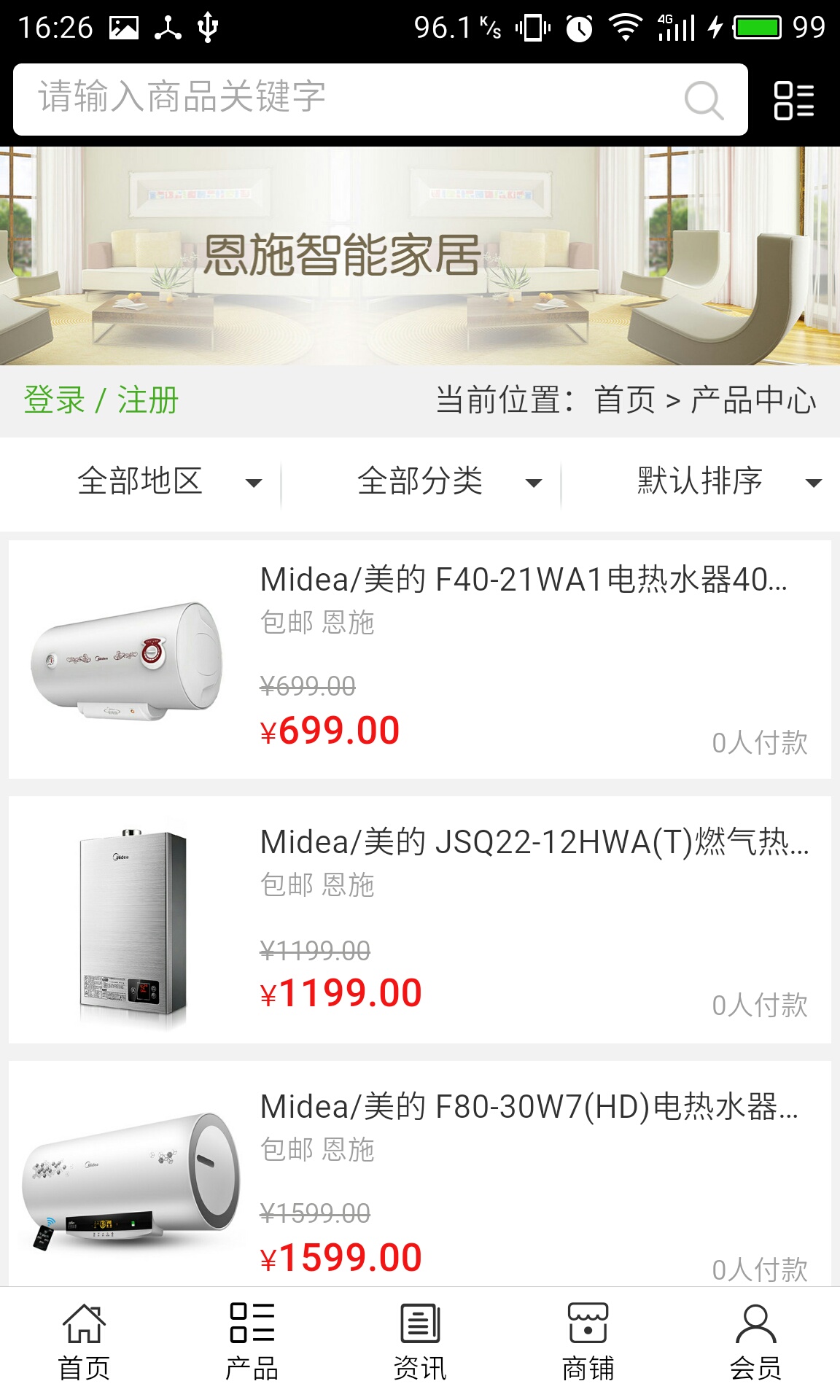View the Midea JSQ22-12HWA(T) gas heater
Viewport: 840px width, 1400px height.
click(534, 842)
